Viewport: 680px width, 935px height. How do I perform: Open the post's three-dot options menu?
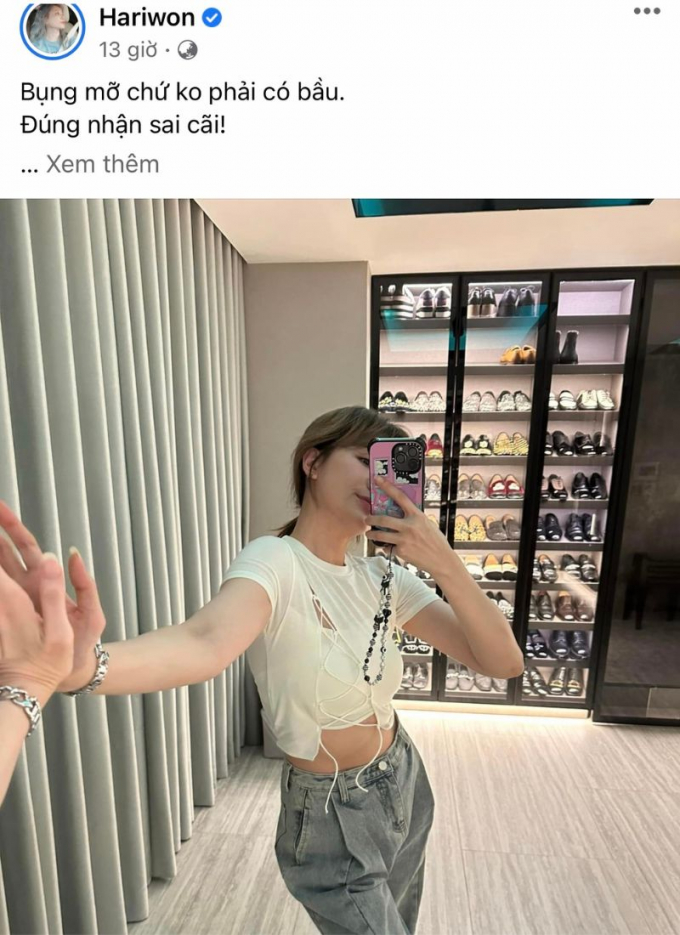pos(647,11)
